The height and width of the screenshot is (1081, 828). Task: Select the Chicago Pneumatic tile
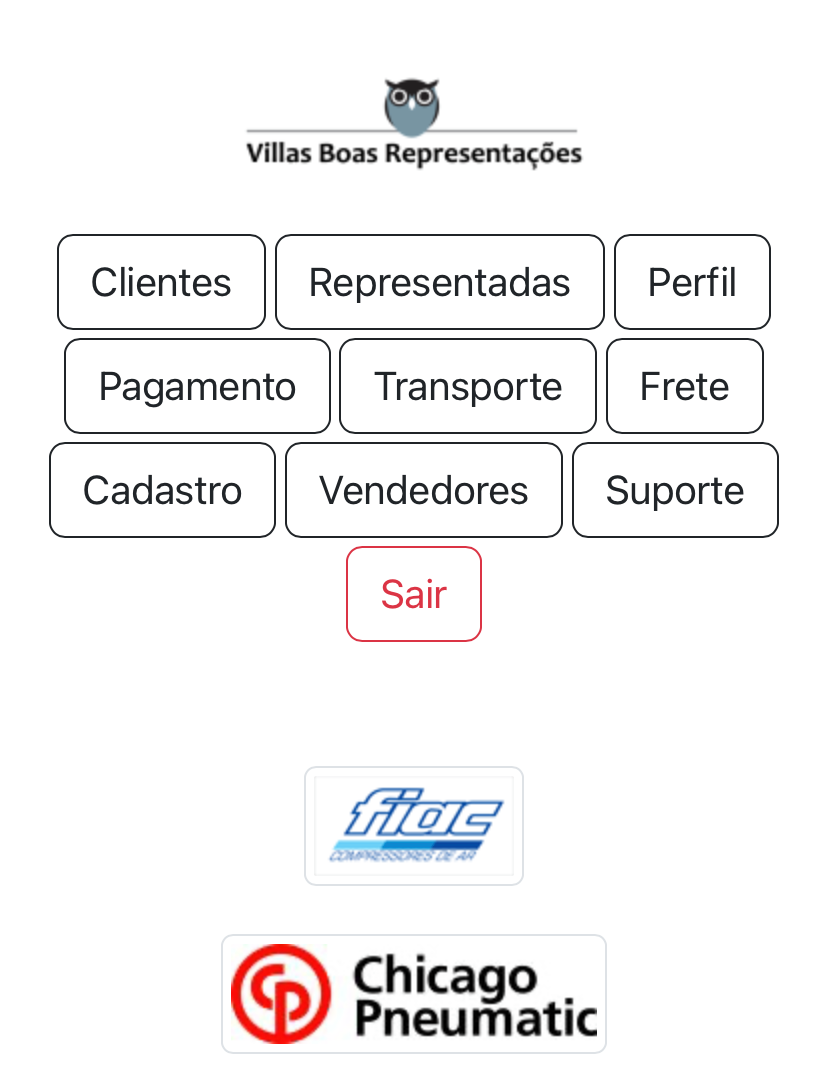[x=413, y=994]
